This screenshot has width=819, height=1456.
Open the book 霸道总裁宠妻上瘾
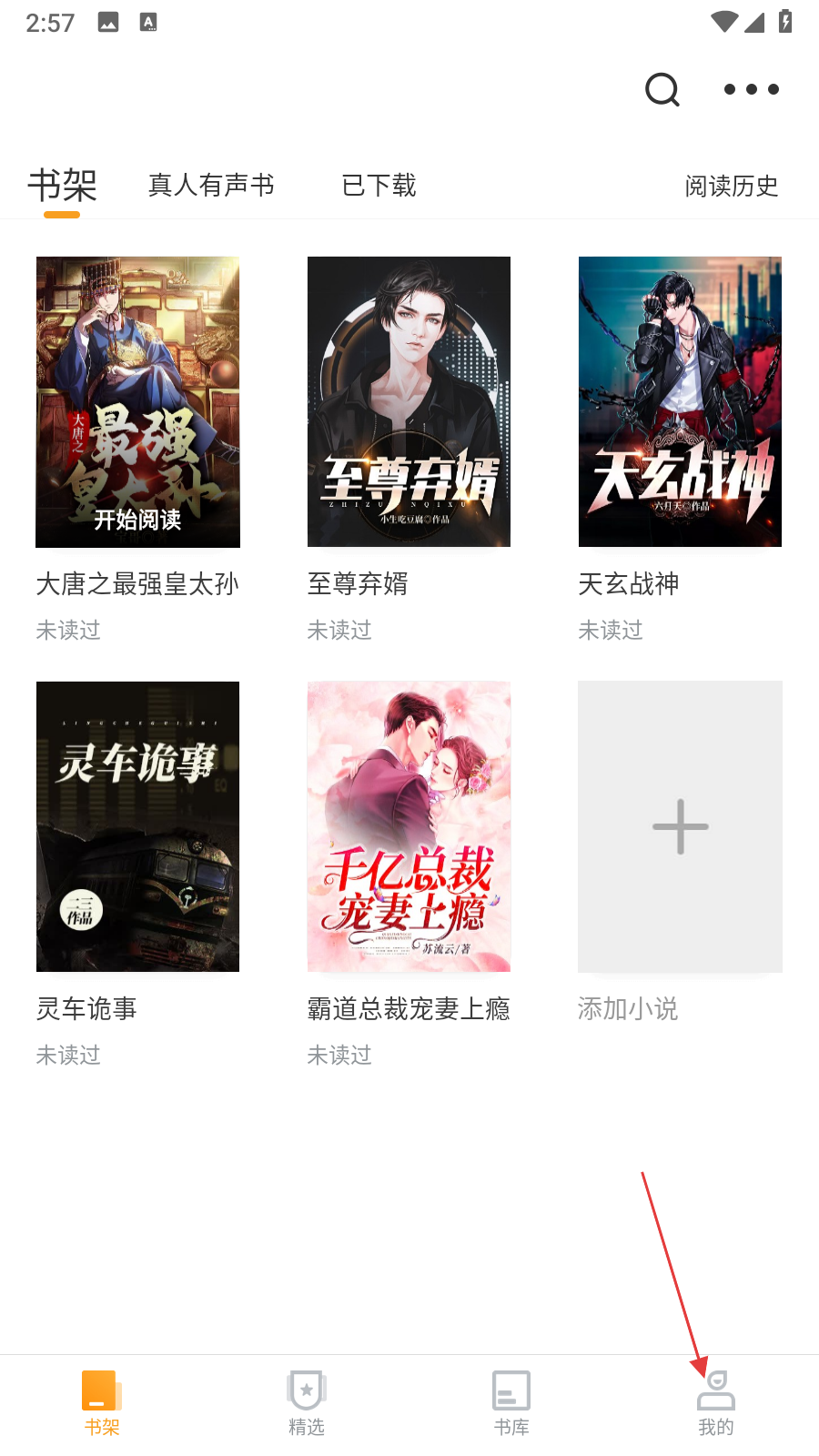click(409, 826)
